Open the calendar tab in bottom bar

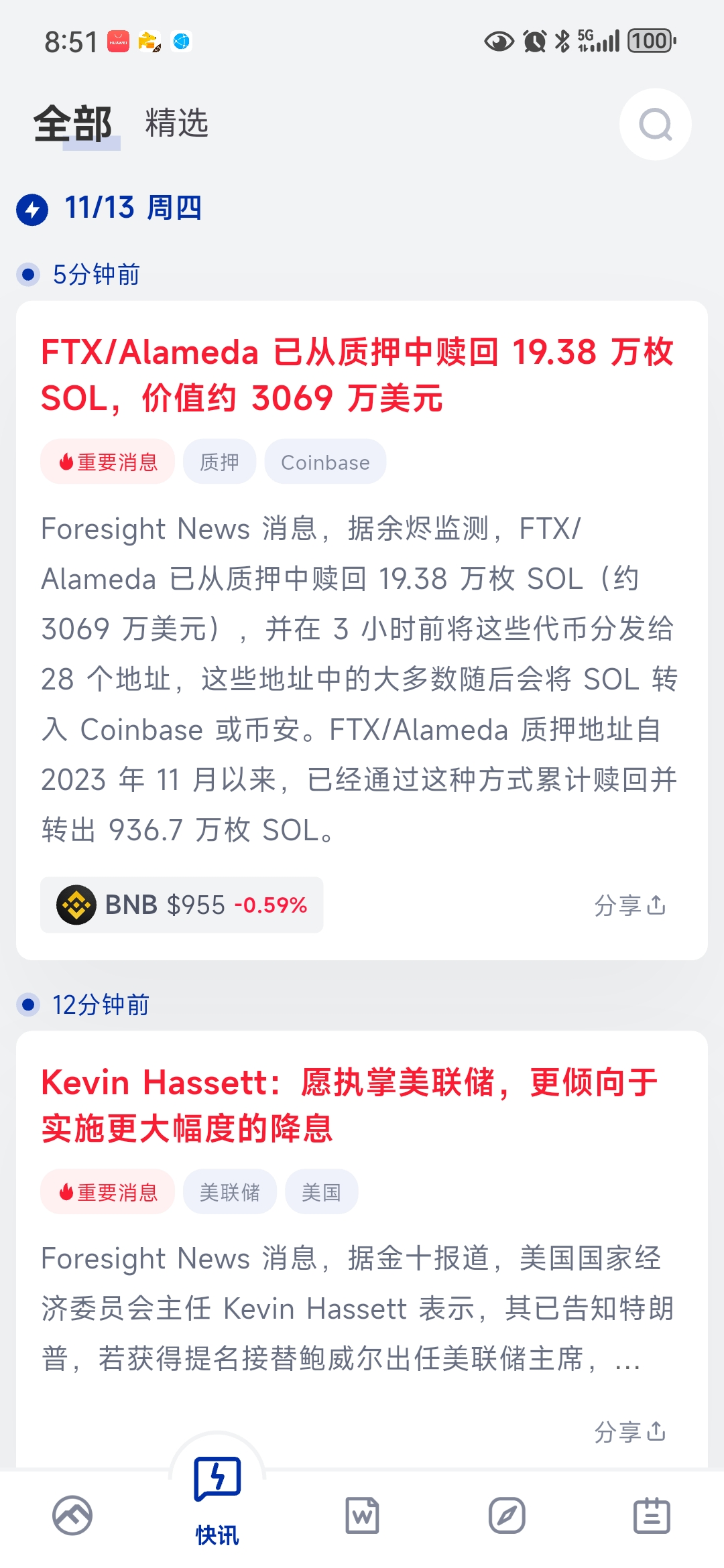click(652, 1515)
